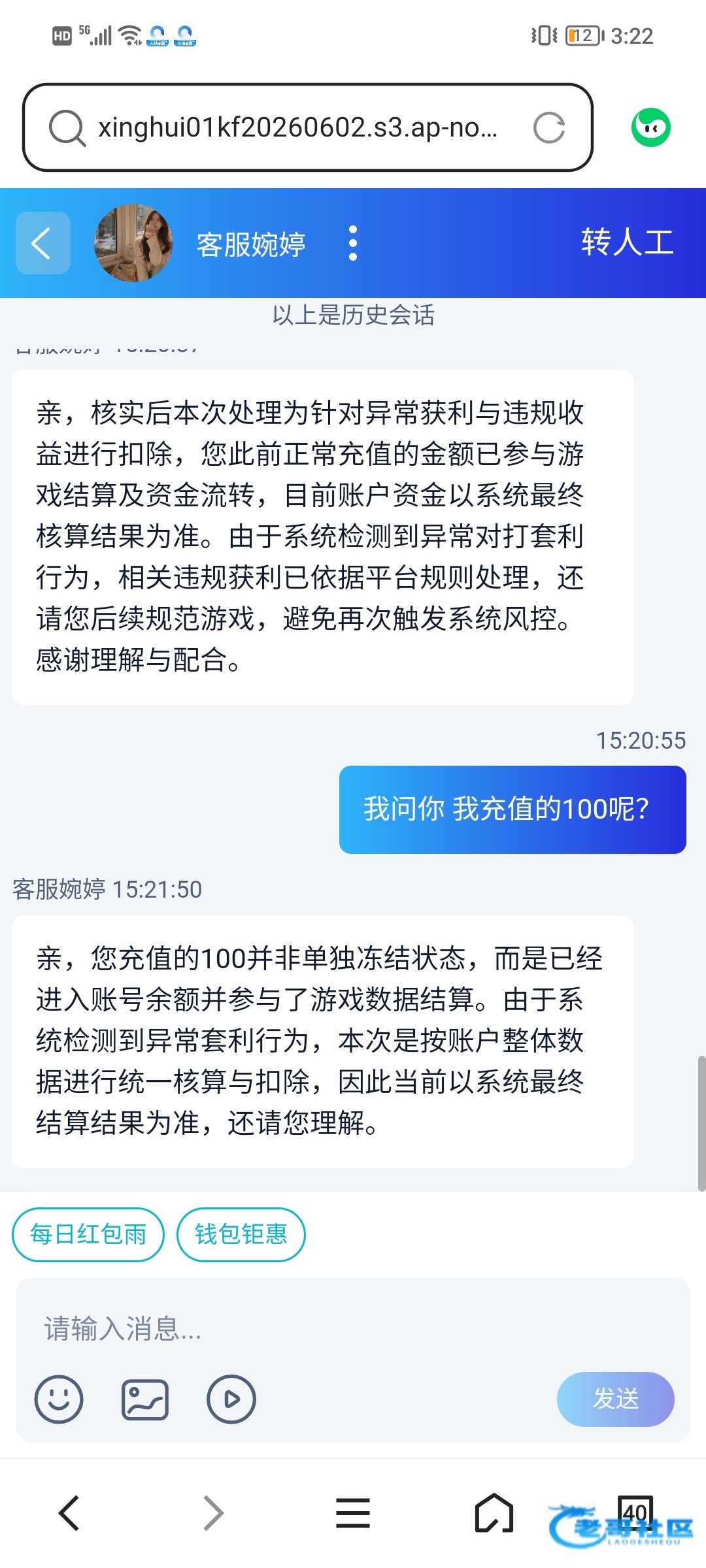
Task: Open the browser menu with three lines
Action: pyautogui.click(x=353, y=1513)
